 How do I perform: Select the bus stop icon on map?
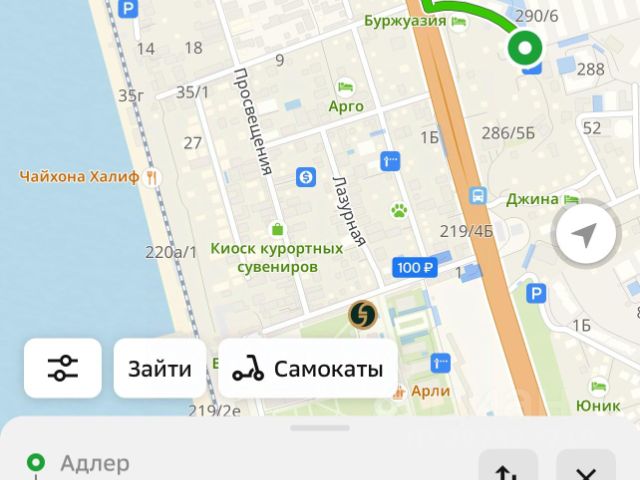pos(479,196)
